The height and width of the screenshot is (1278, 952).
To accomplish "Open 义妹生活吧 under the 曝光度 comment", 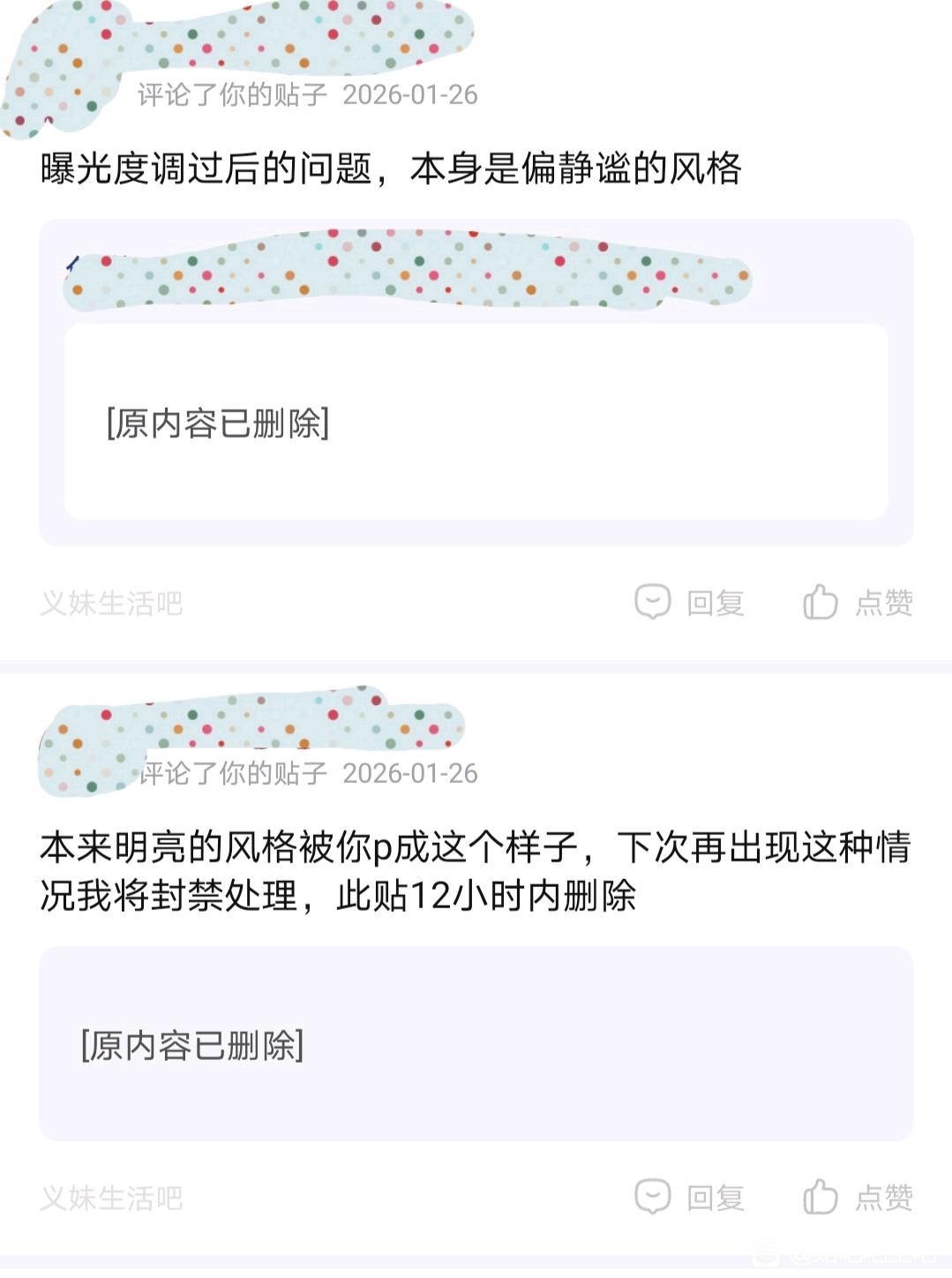I will point(111,604).
